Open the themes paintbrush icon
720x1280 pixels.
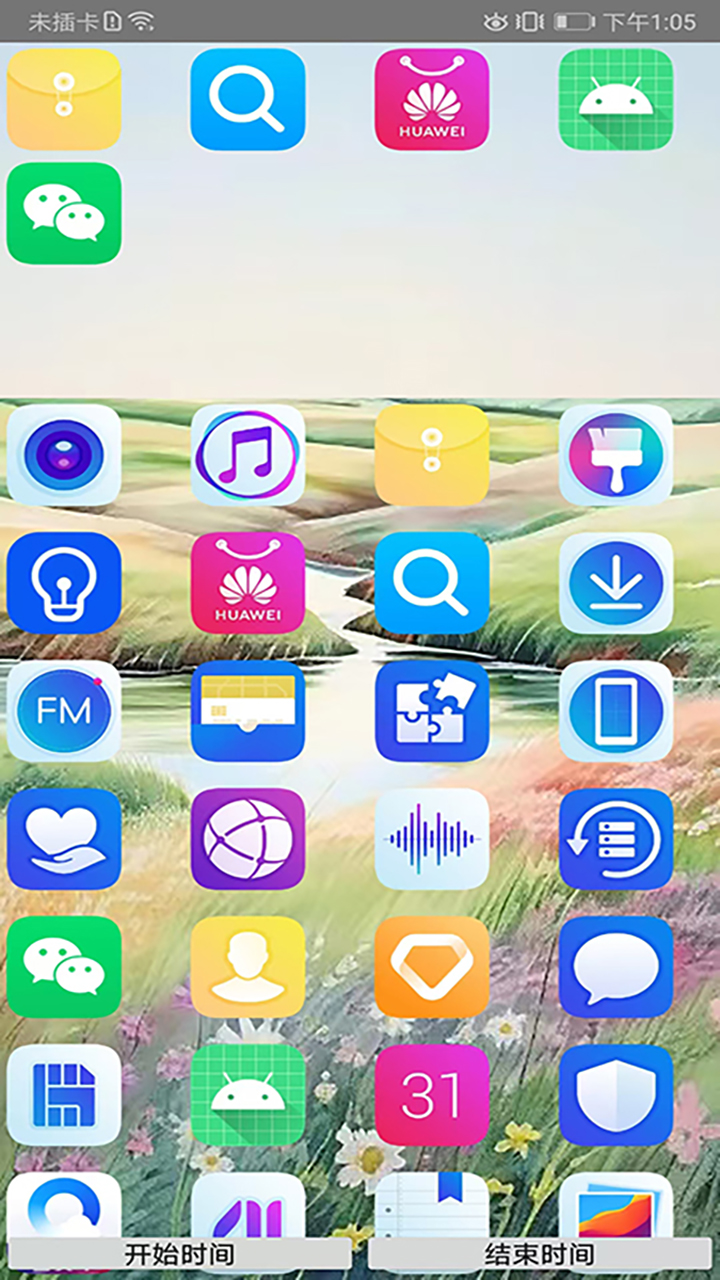[616, 455]
